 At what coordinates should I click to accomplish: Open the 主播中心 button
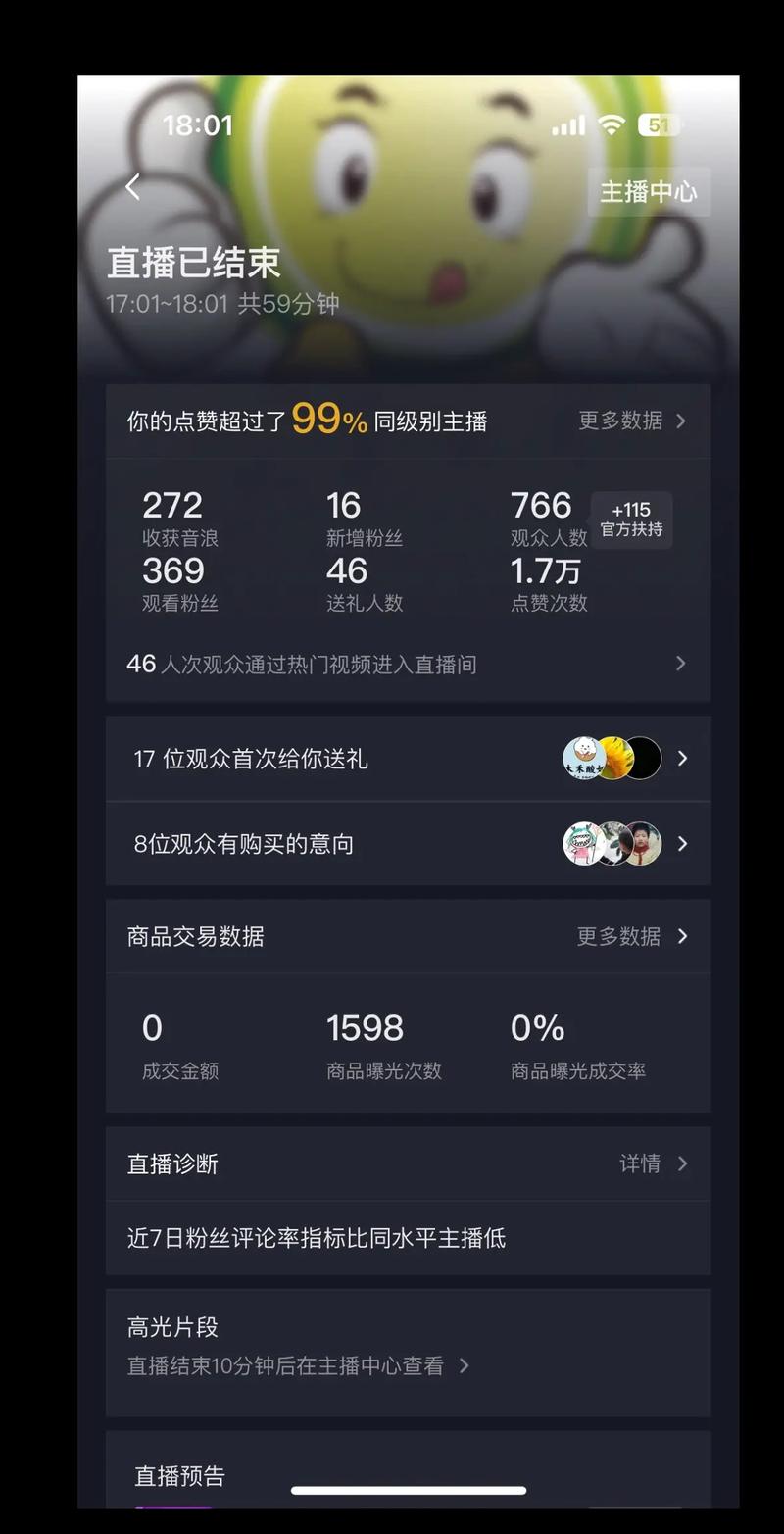pos(648,191)
